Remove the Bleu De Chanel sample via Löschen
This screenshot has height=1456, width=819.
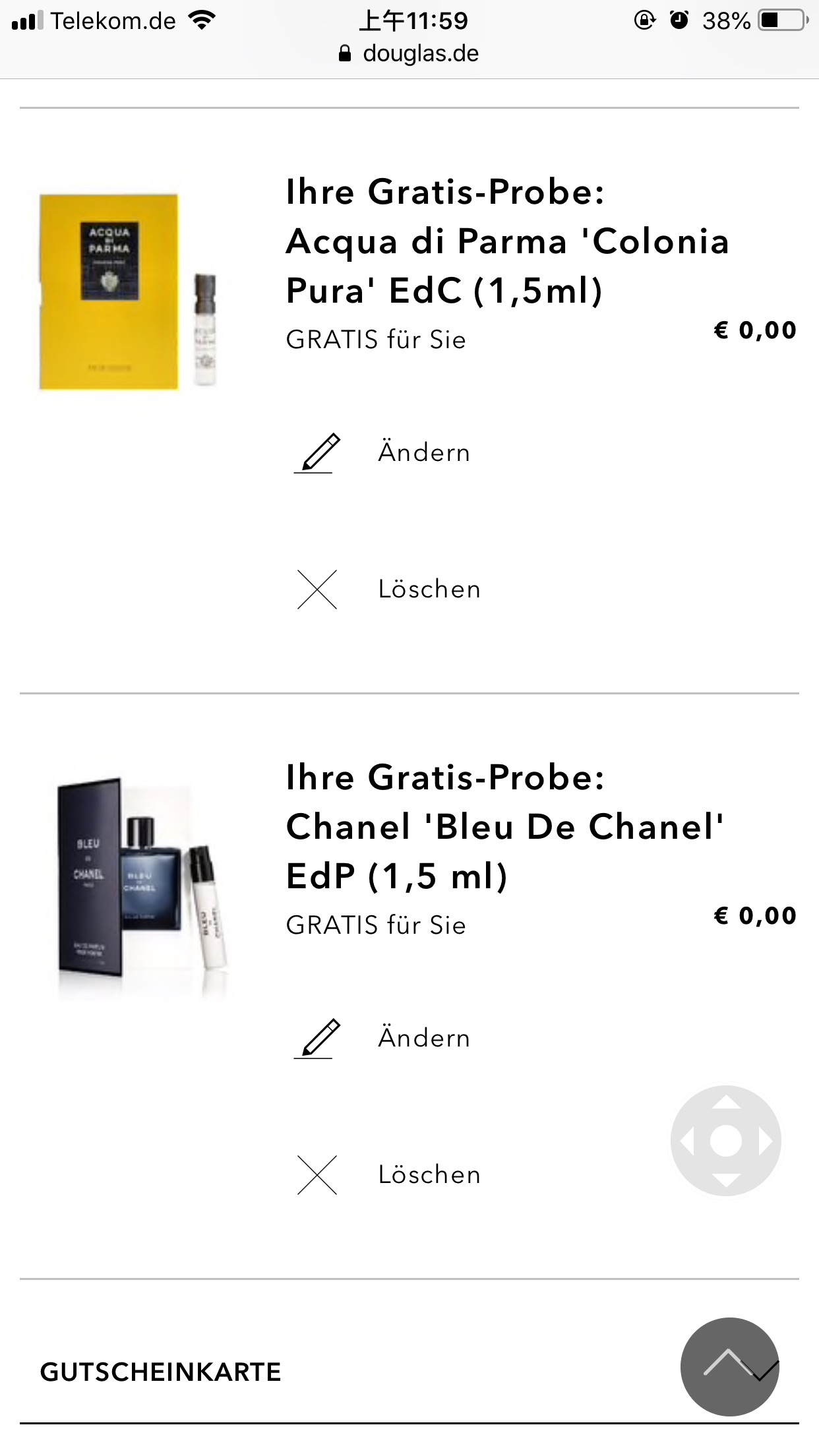(x=388, y=1175)
